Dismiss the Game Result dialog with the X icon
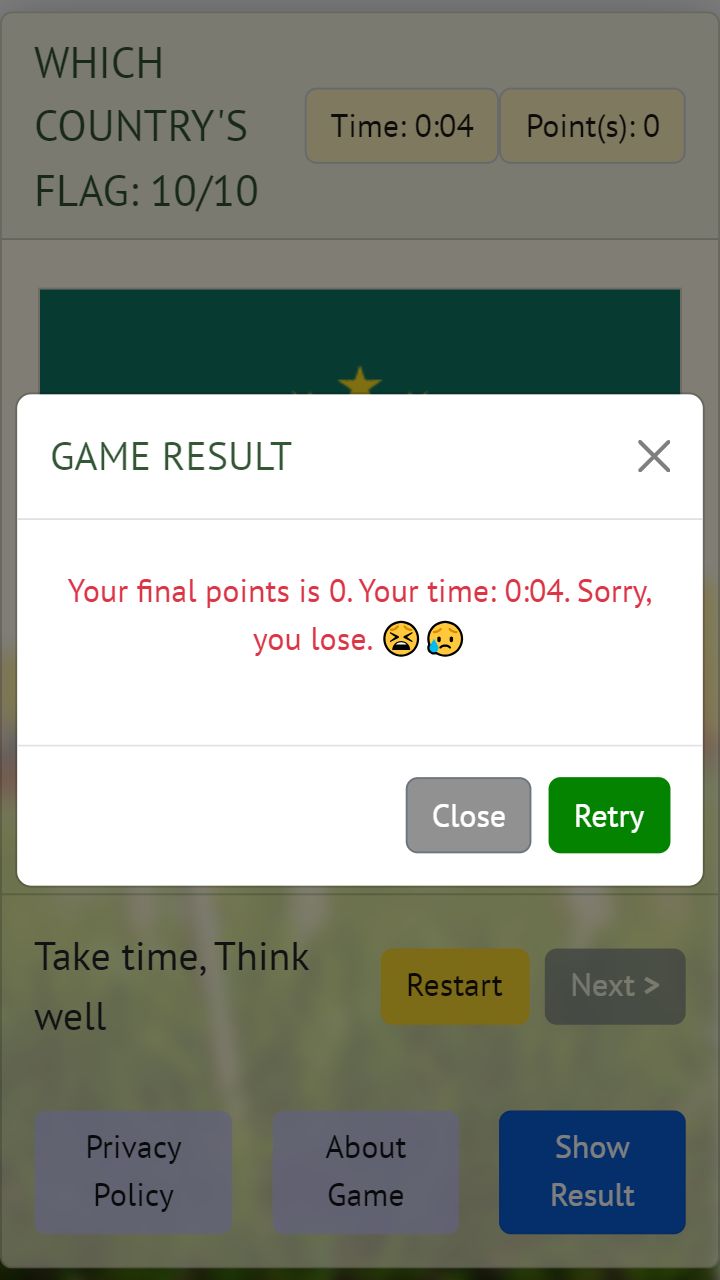The width and height of the screenshot is (720, 1280). pos(654,456)
